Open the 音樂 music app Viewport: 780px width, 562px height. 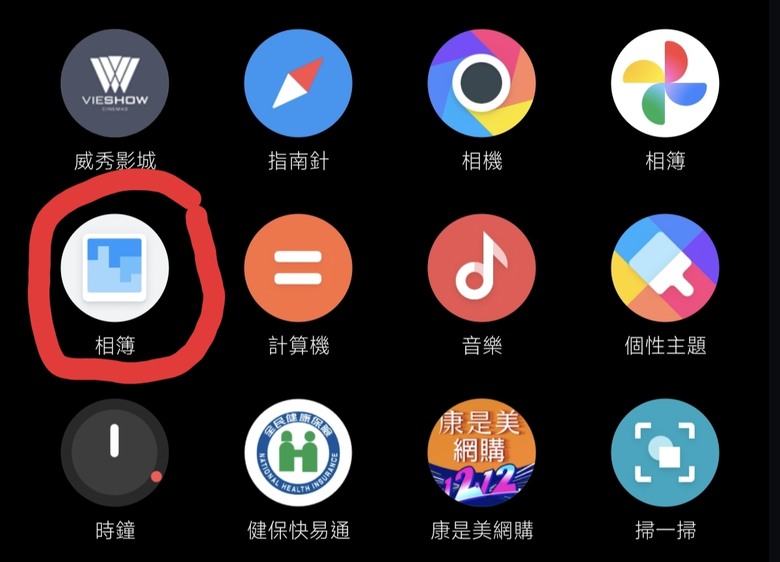[x=481, y=267]
